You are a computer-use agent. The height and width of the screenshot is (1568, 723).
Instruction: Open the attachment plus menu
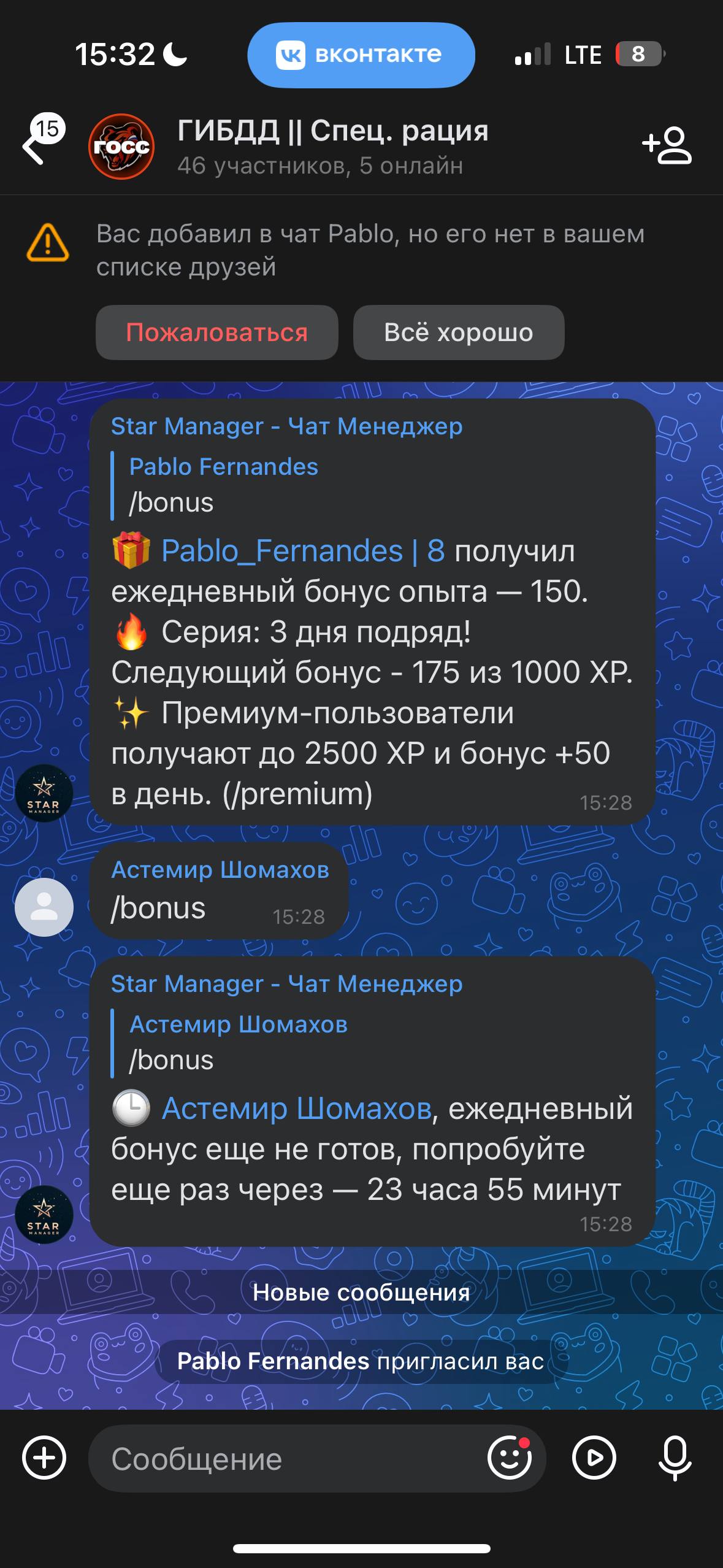pyautogui.click(x=44, y=1458)
